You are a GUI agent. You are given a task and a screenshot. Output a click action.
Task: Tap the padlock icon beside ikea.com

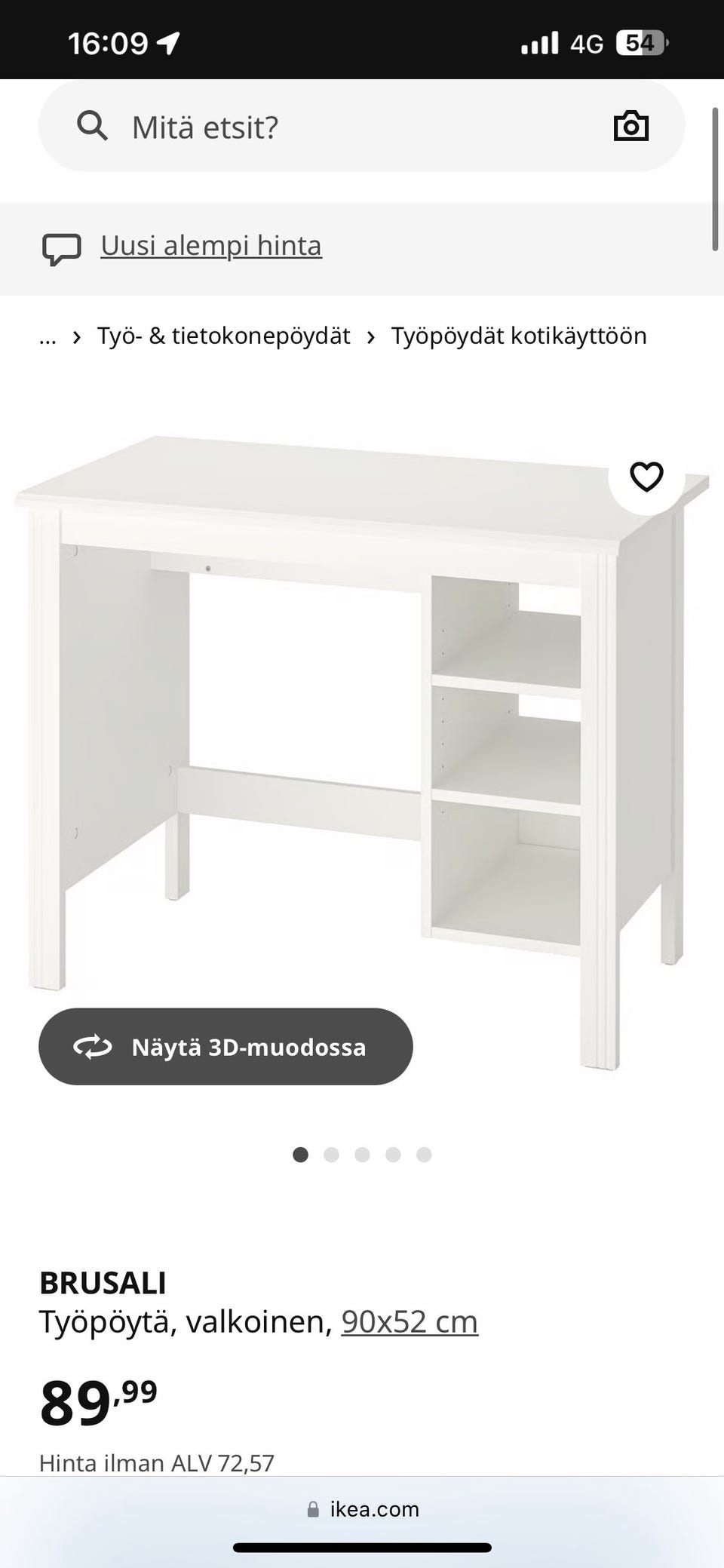click(x=314, y=1508)
